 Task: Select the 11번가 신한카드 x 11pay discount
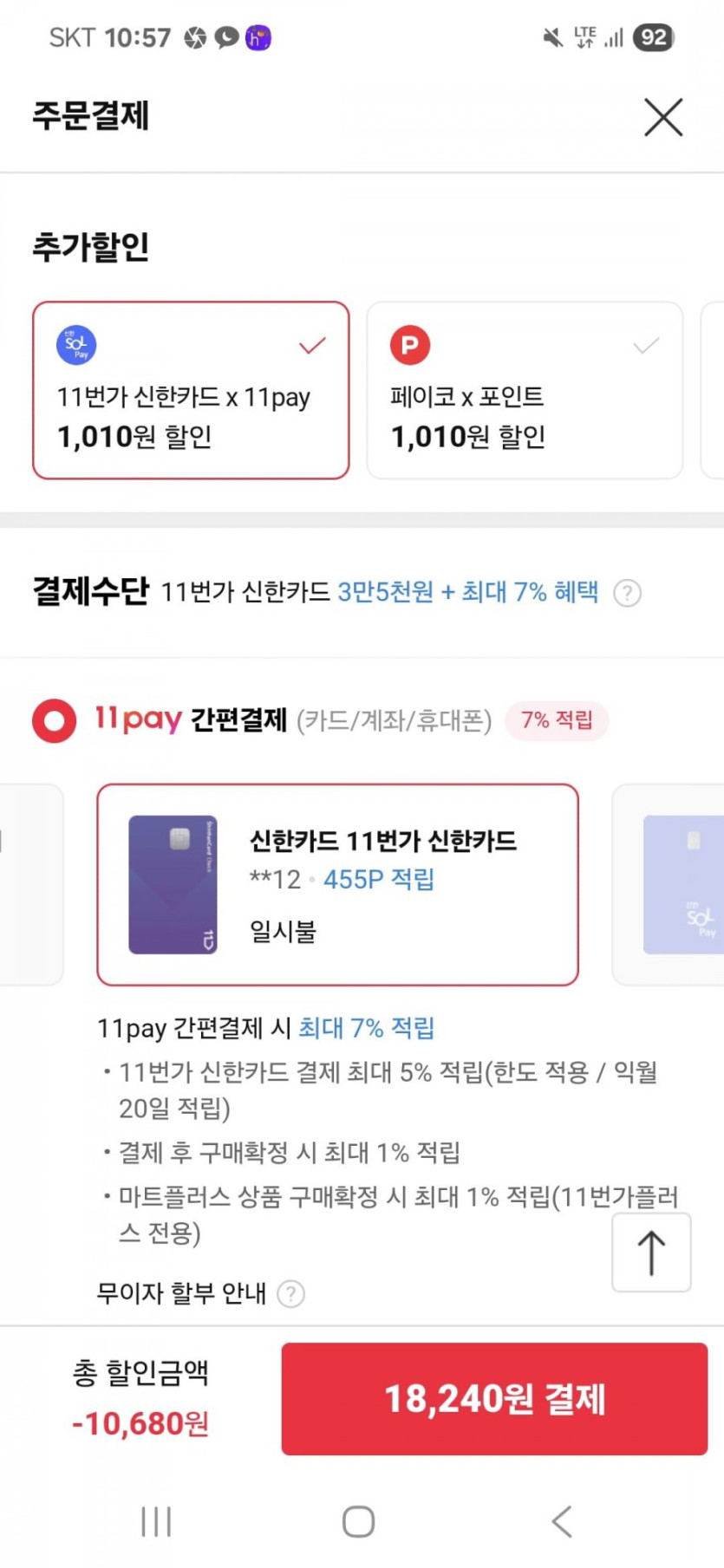click(x=191, y=390)
